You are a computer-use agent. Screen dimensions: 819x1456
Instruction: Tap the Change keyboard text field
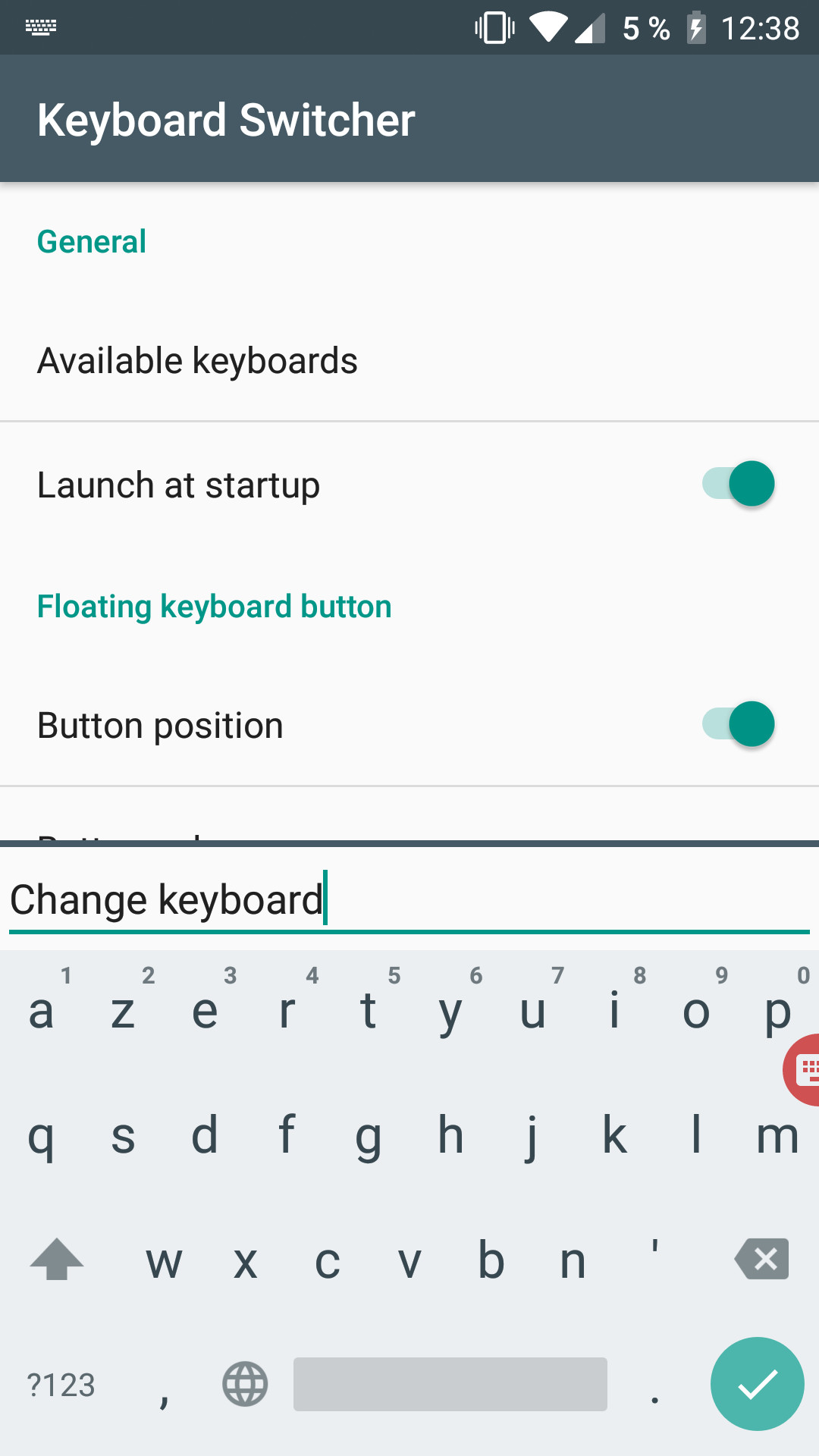click(x=409, y=900)
